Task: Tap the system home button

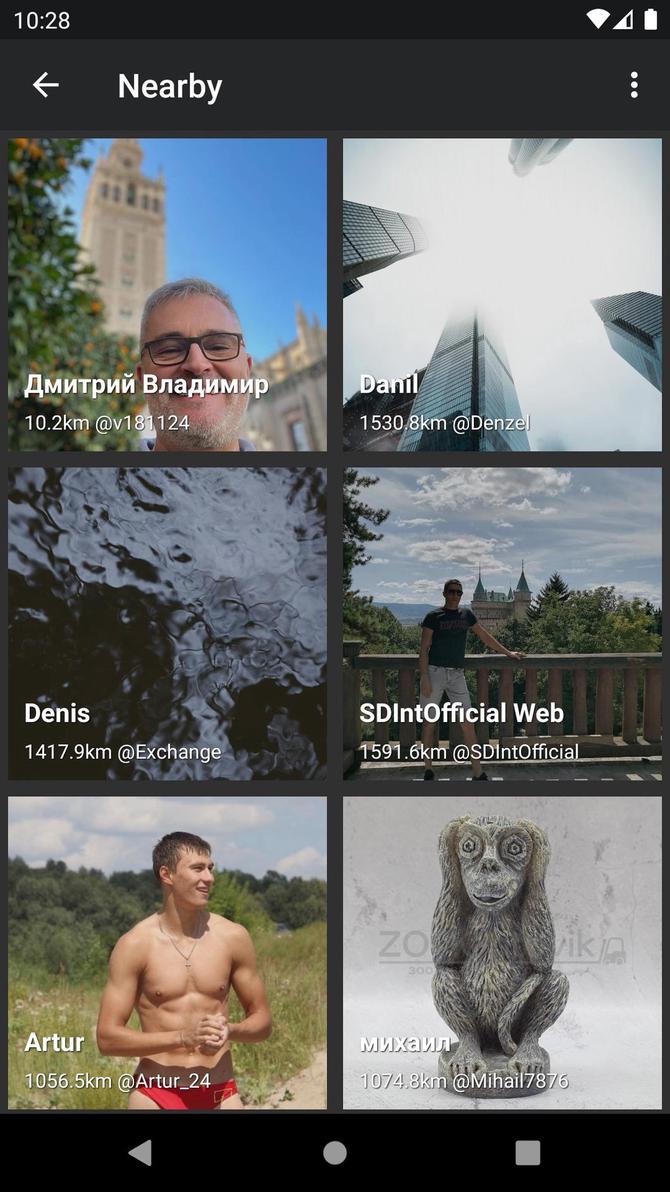Action: click(x=335, y=1153)
